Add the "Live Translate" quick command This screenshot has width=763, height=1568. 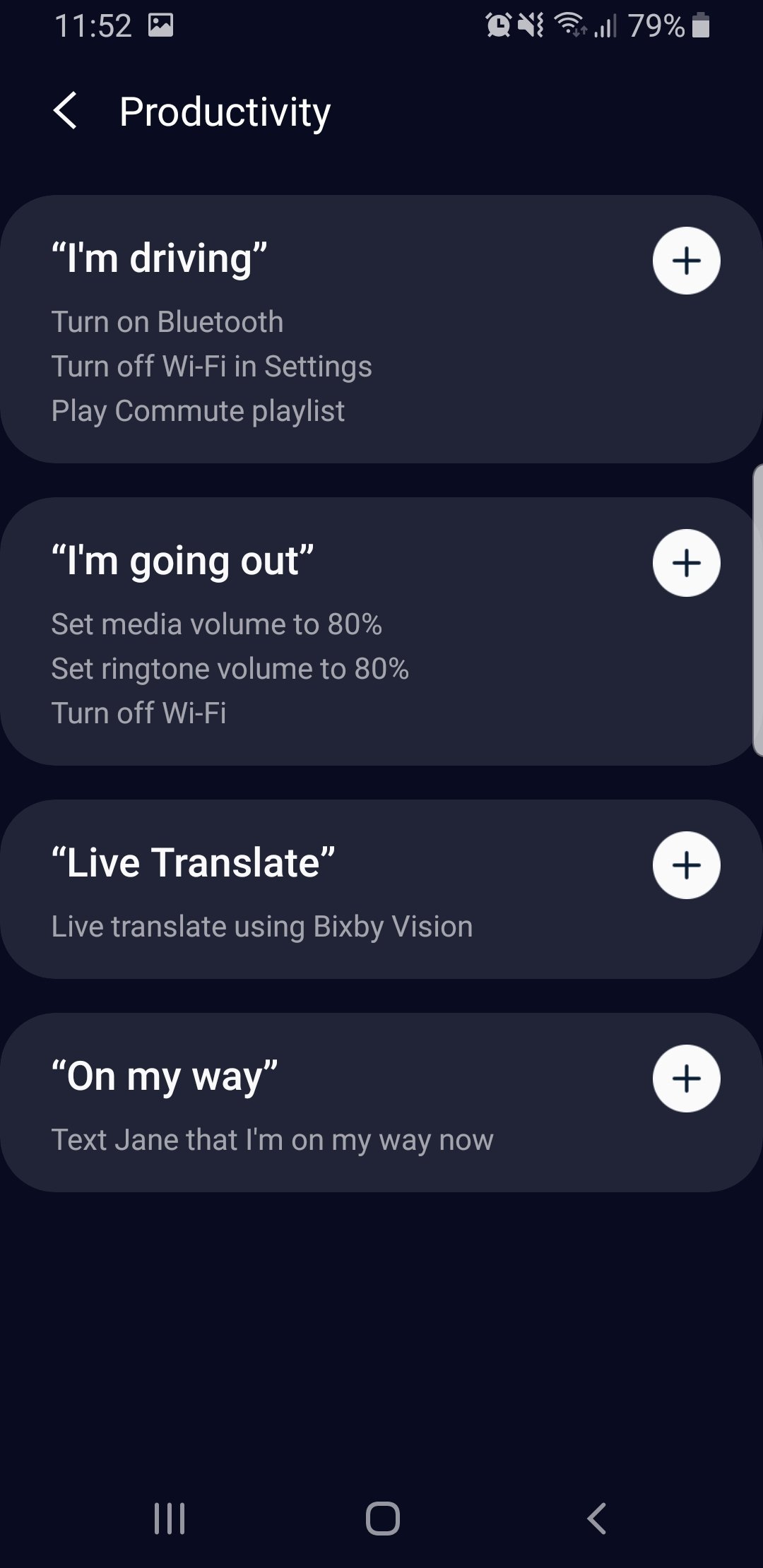click(x=686, y=865)
